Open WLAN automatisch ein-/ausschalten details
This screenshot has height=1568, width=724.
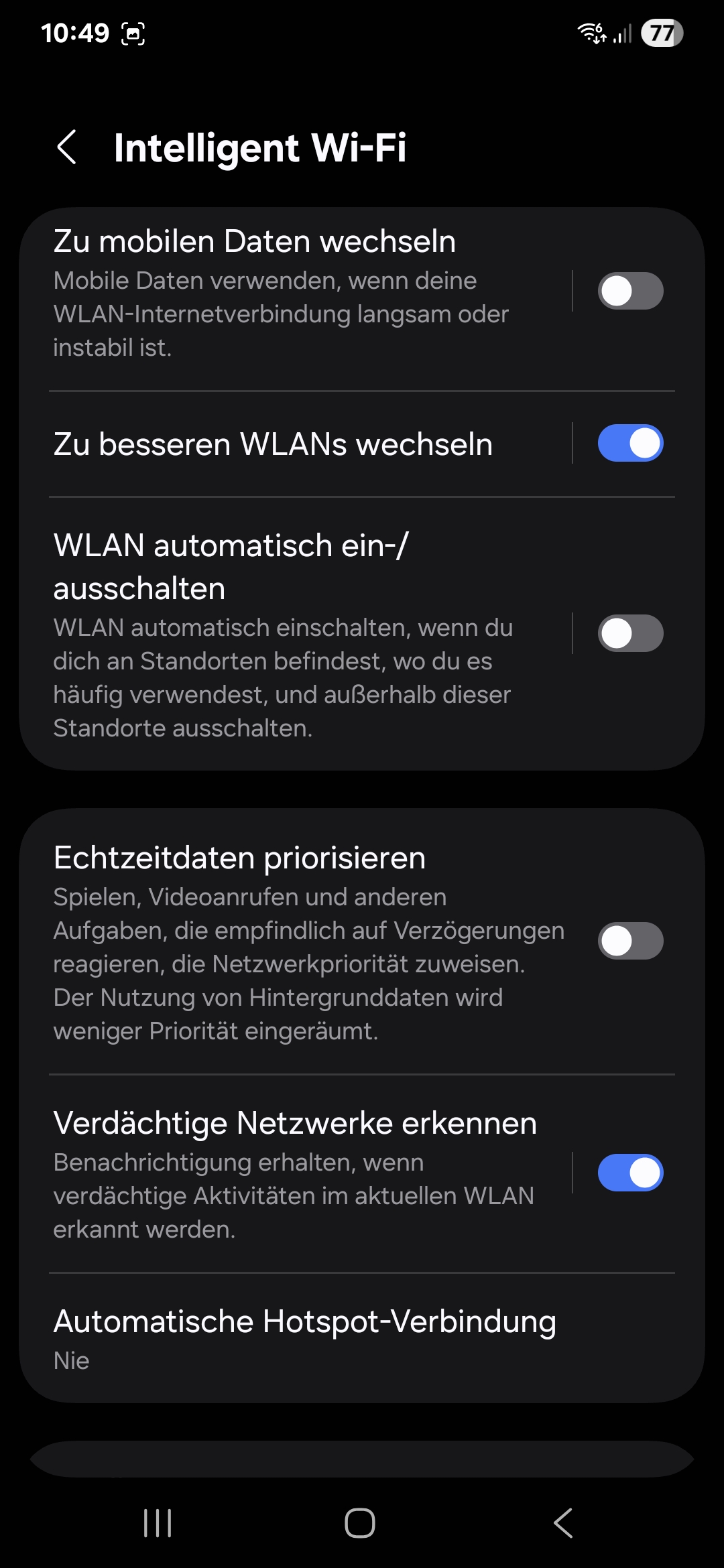click(295, 634)
